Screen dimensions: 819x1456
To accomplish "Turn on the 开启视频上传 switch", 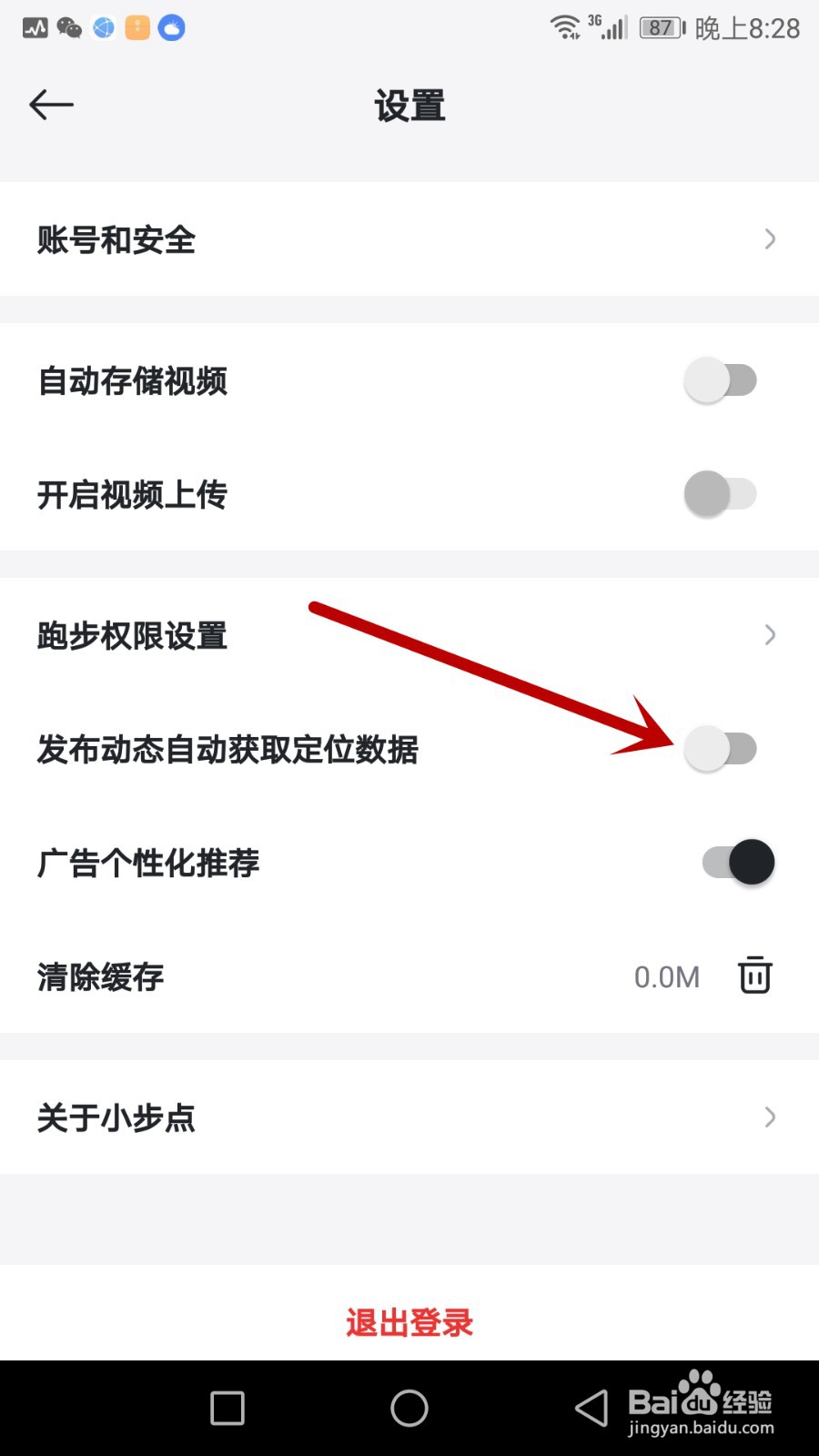I will [722, 494].
